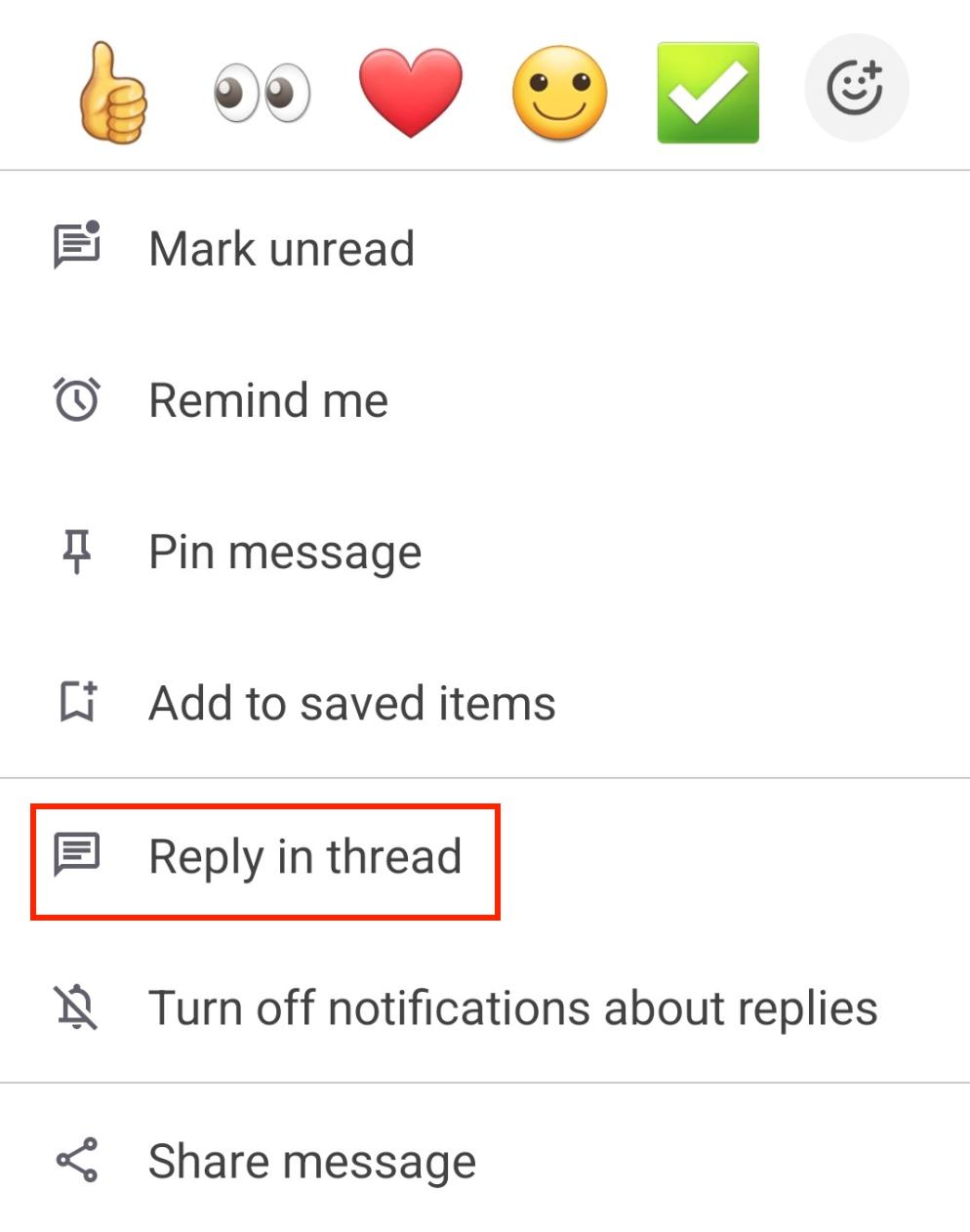Image resolution: width=970 pixels, height=1232 pixels.
Task: Click the bookmark saved items icon
Action: point(76,702)
